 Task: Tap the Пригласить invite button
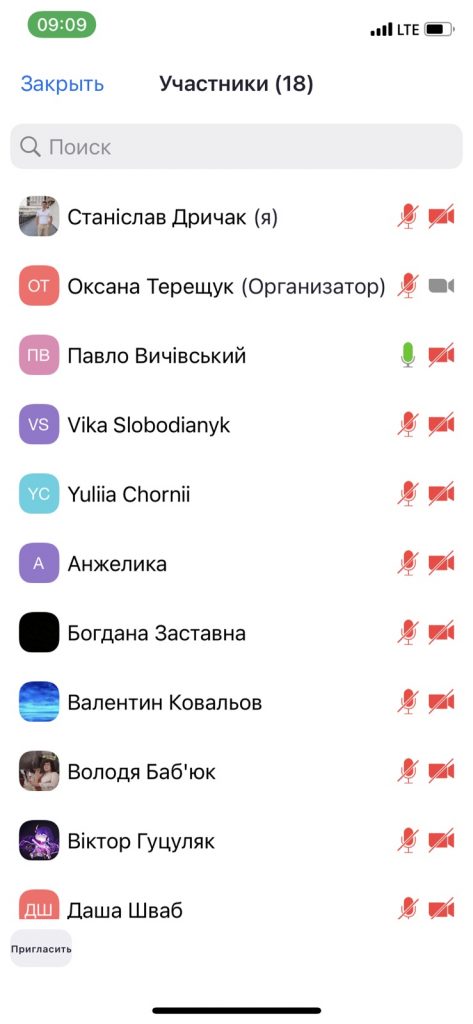click(41, 949)
